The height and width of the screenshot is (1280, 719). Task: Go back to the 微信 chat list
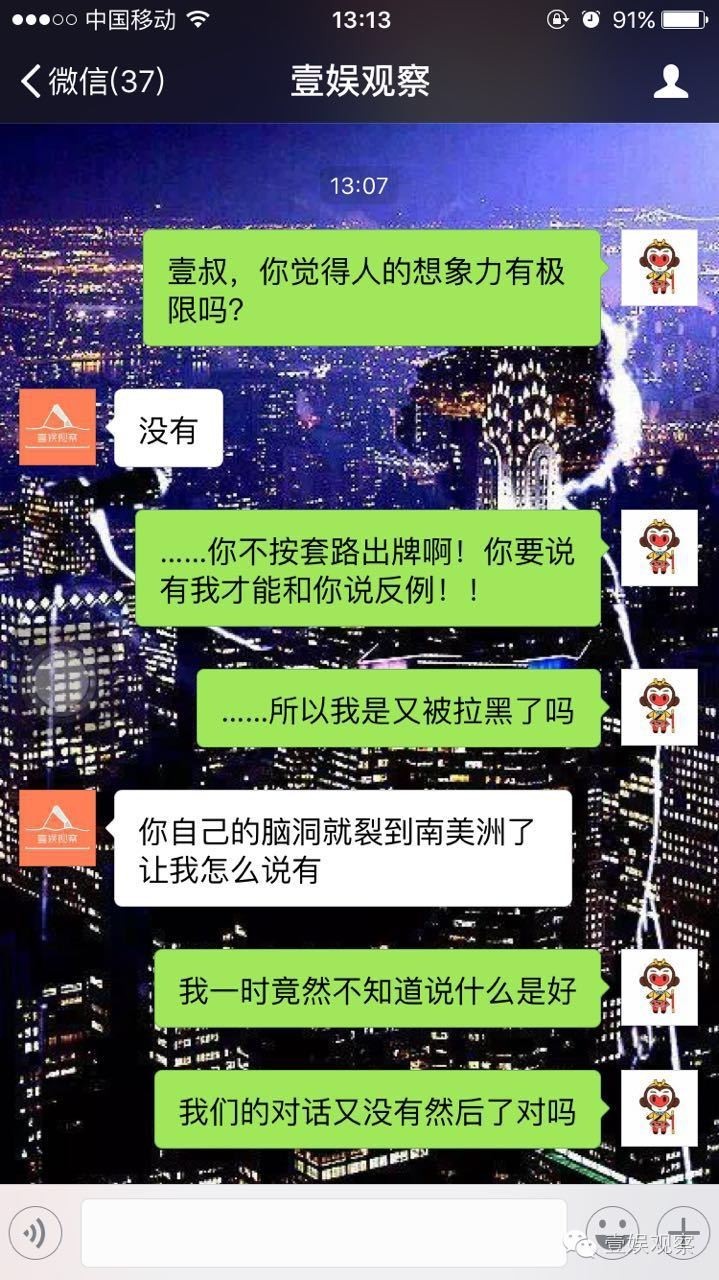coord(92,81)
